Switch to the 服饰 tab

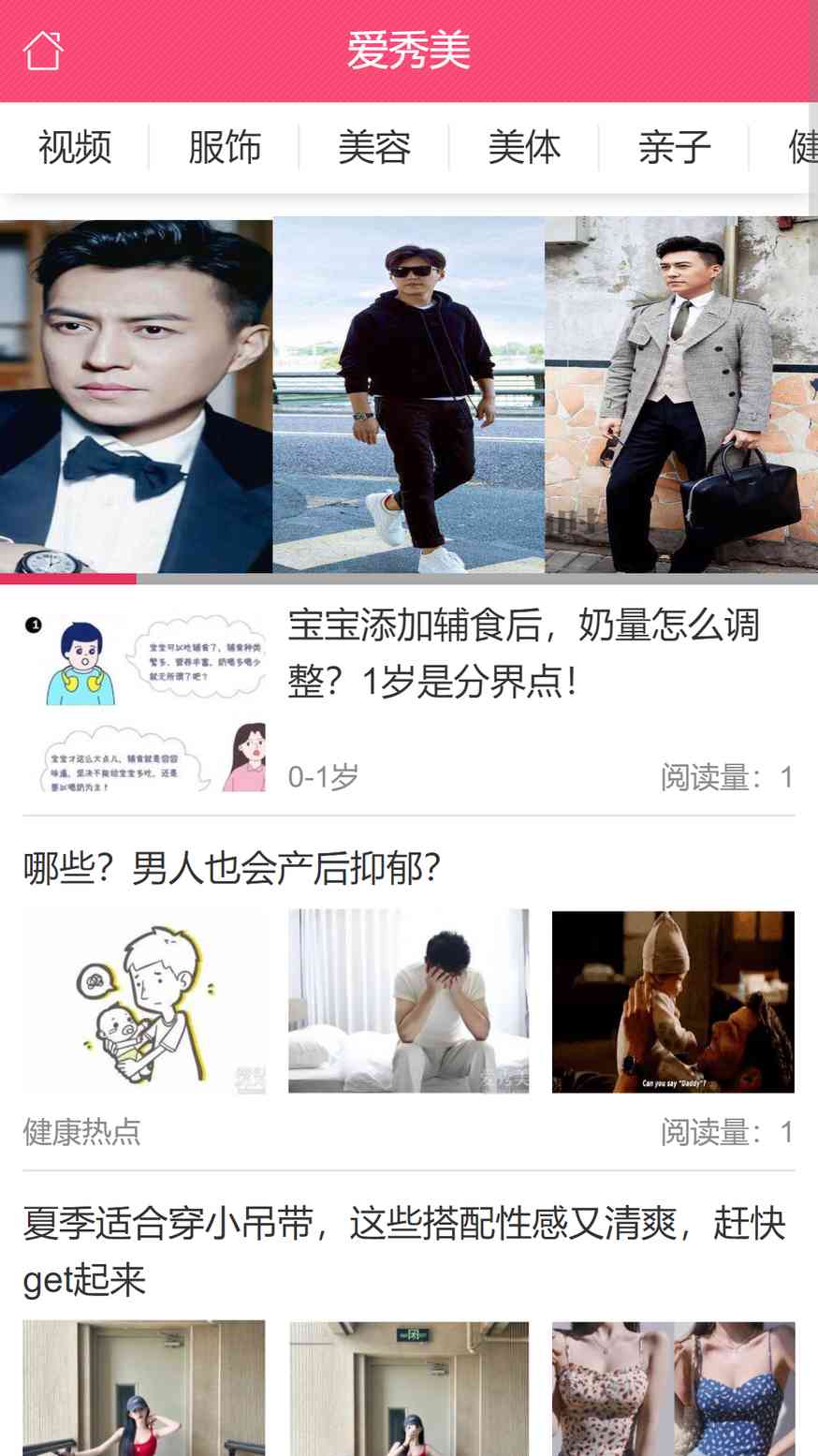coord(225,148)
